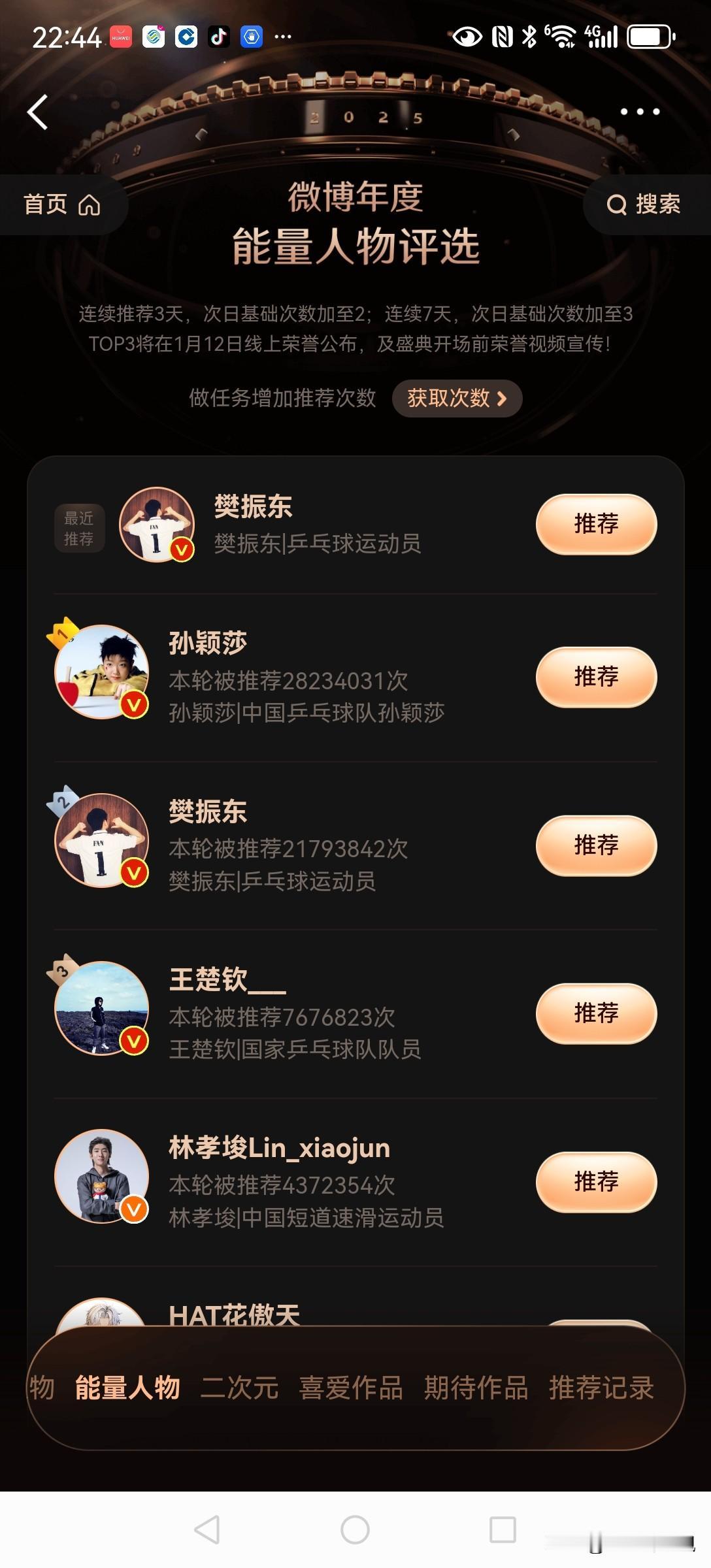Viewport: 711px width, 1568px height.
Task: Recommend first-ranked 孙颖莎
Action: click(x=596, y=677)
